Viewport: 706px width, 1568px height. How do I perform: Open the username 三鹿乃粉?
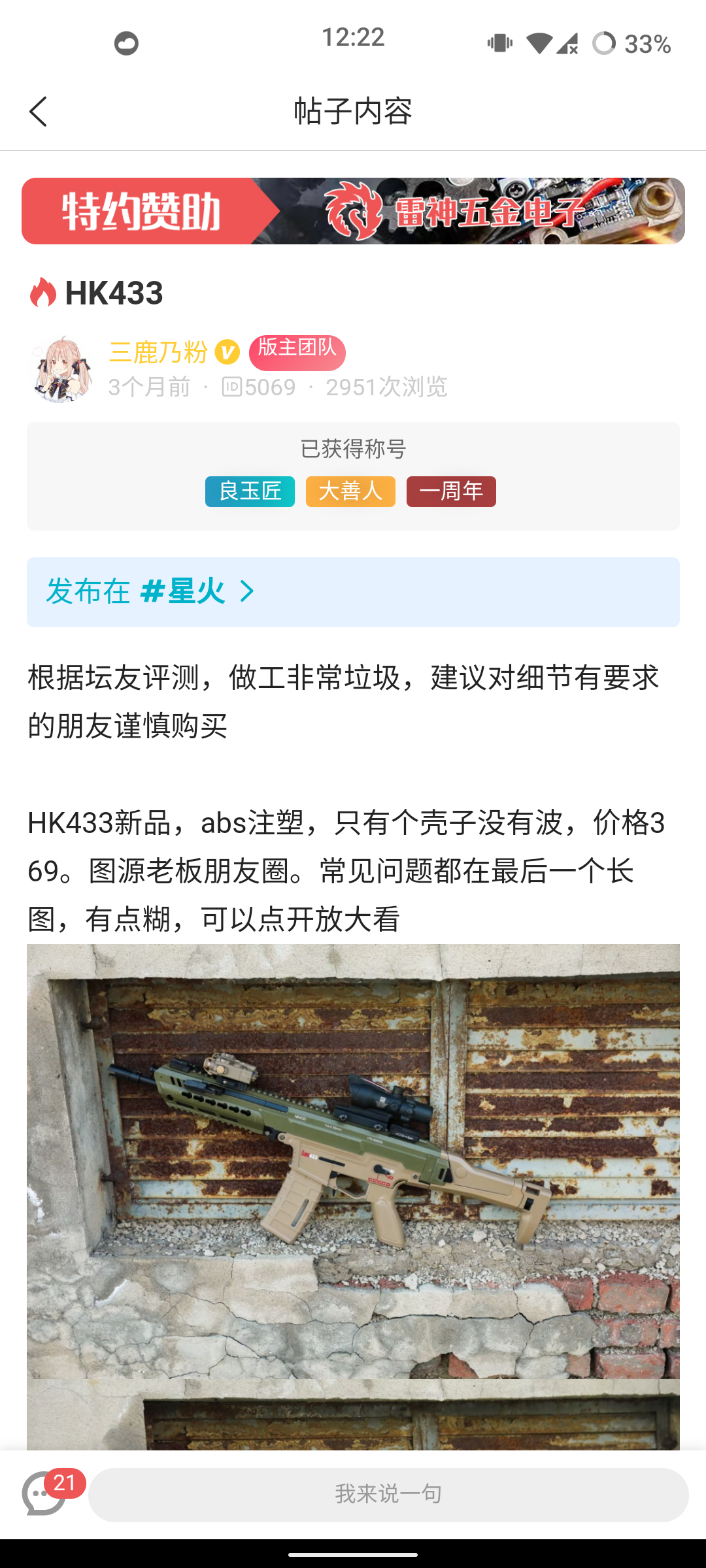[x=158, y=353]
